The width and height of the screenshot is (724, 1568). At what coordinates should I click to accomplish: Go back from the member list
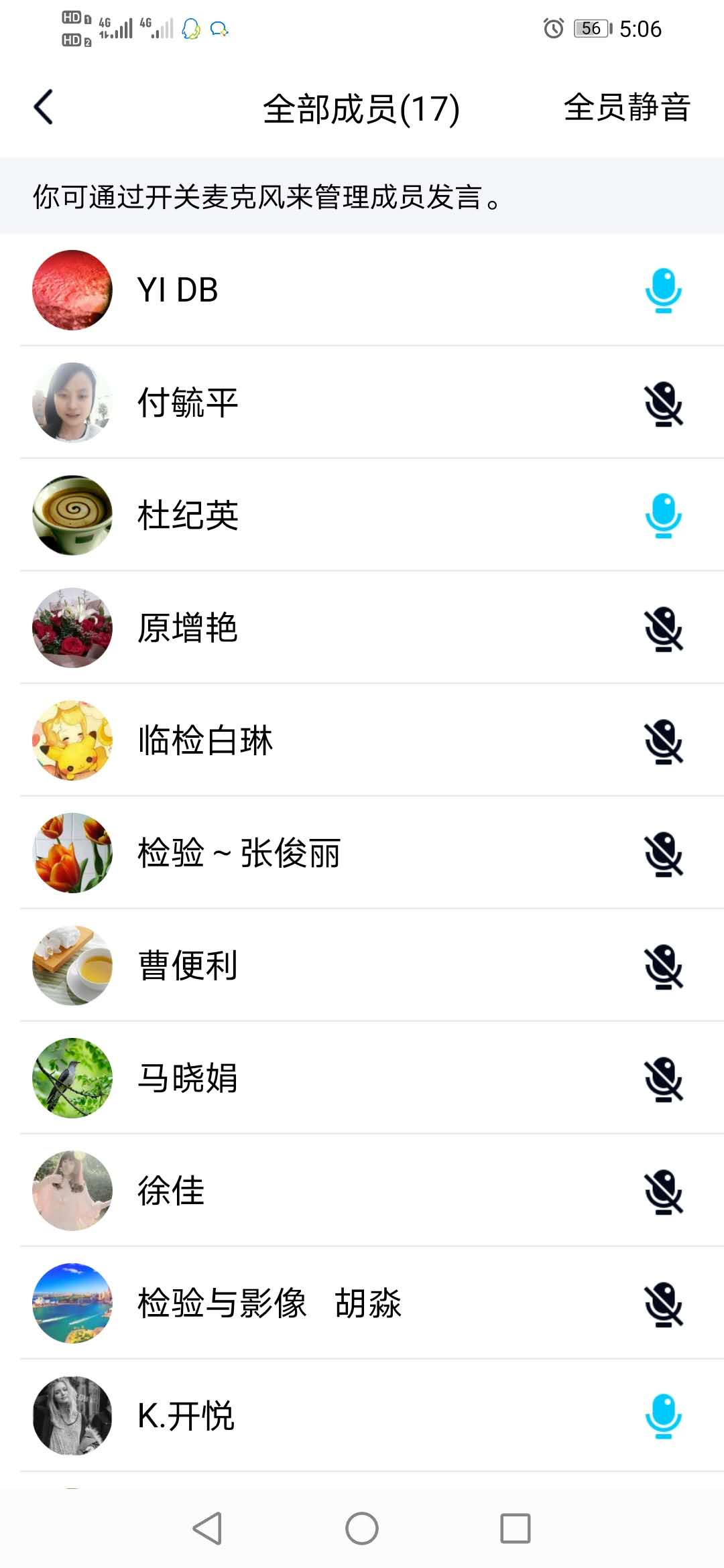pyautogui.click(x=44, y=107)
